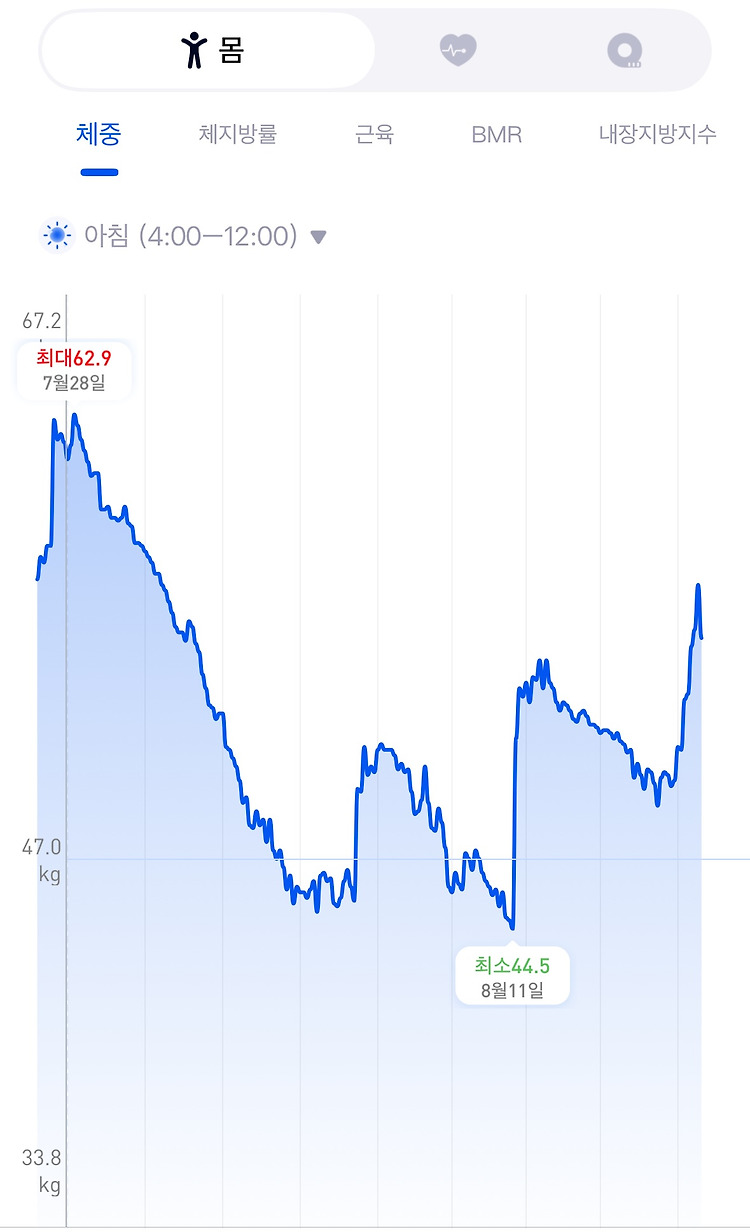Open the 체중 tab
Image resolution: width=750 pixels, height=1232 pixels.
[x=99, y=134]
